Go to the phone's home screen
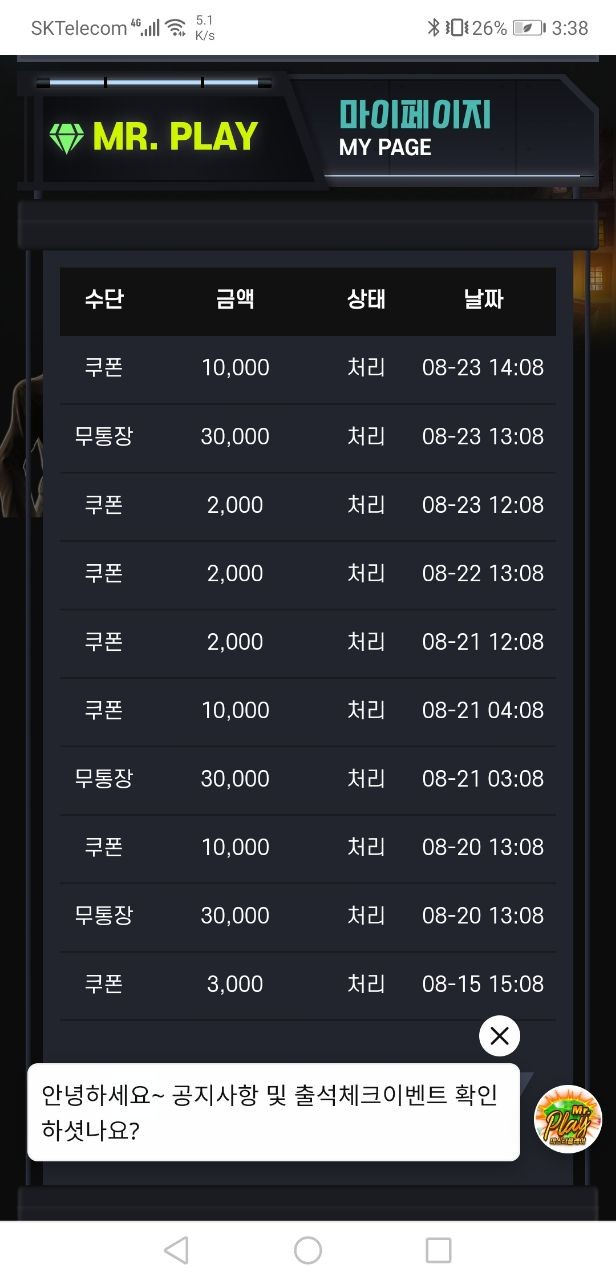The height and width of the screenshot is (1280, 616). tap(308, 1249)
